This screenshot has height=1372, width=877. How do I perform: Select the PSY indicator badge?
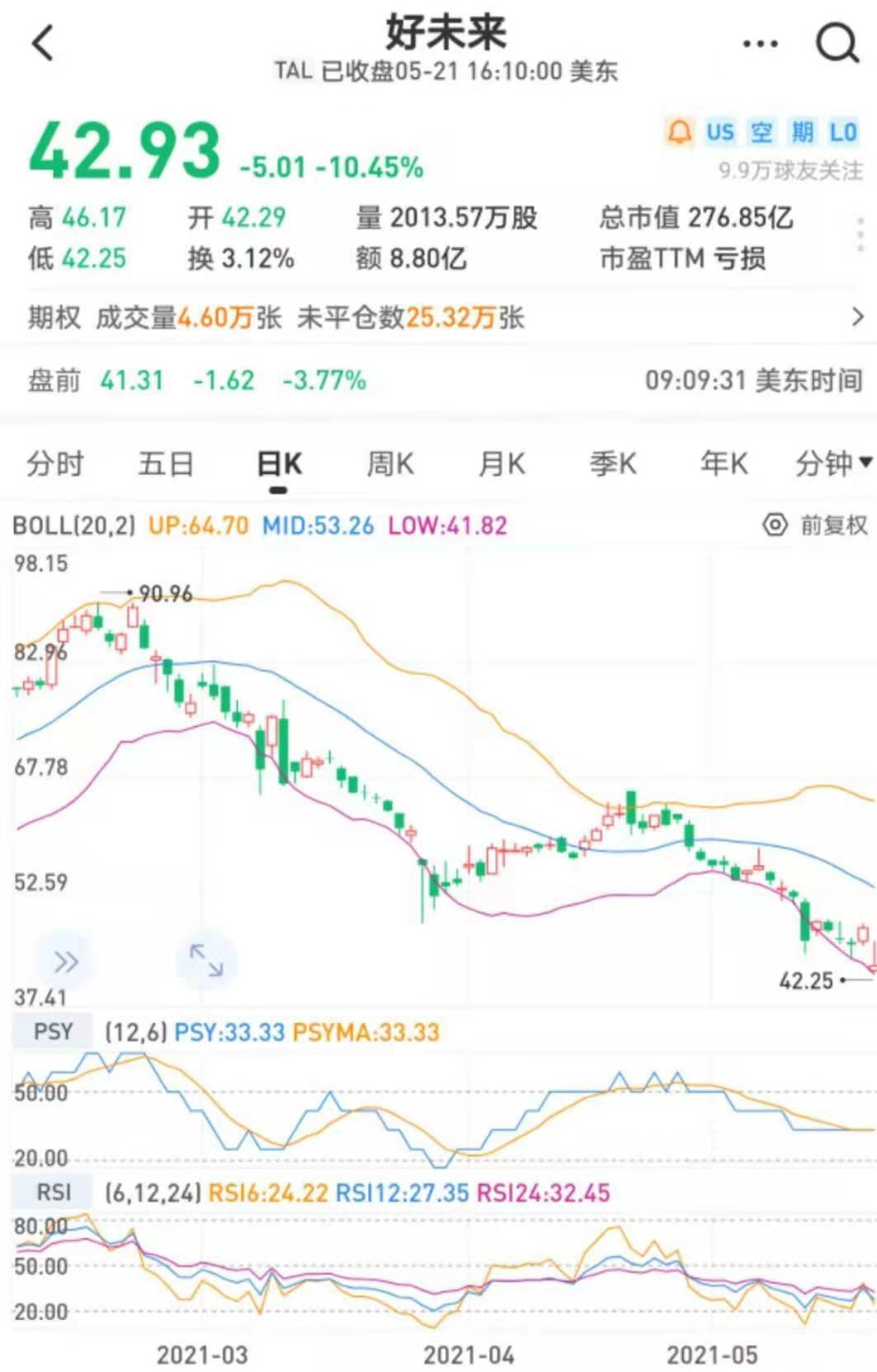(50, 1030)
